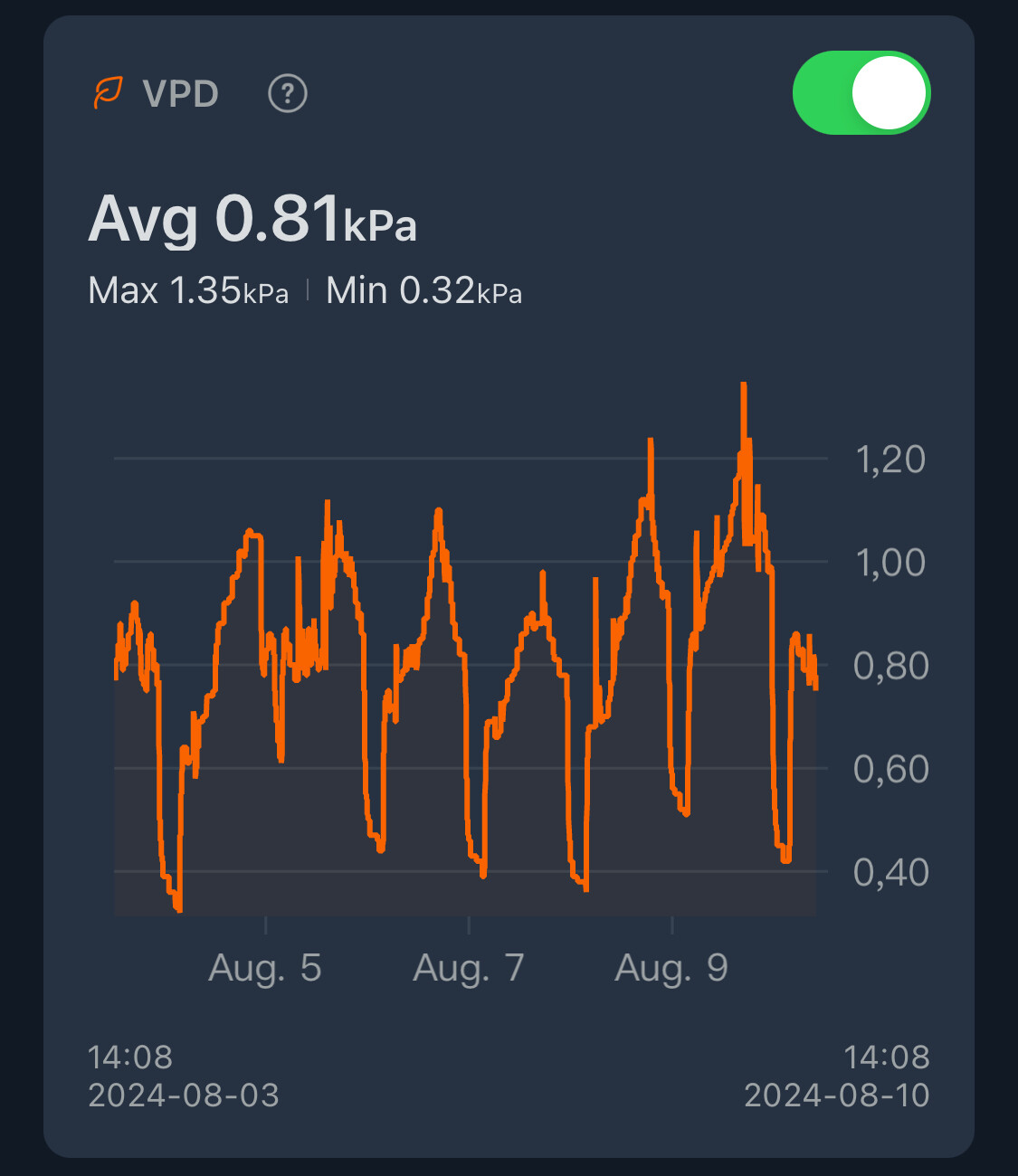The width and height of the screenshot is (1018, 1176).
Task: Turn off the VPD chart toggle
Action: 861,93
